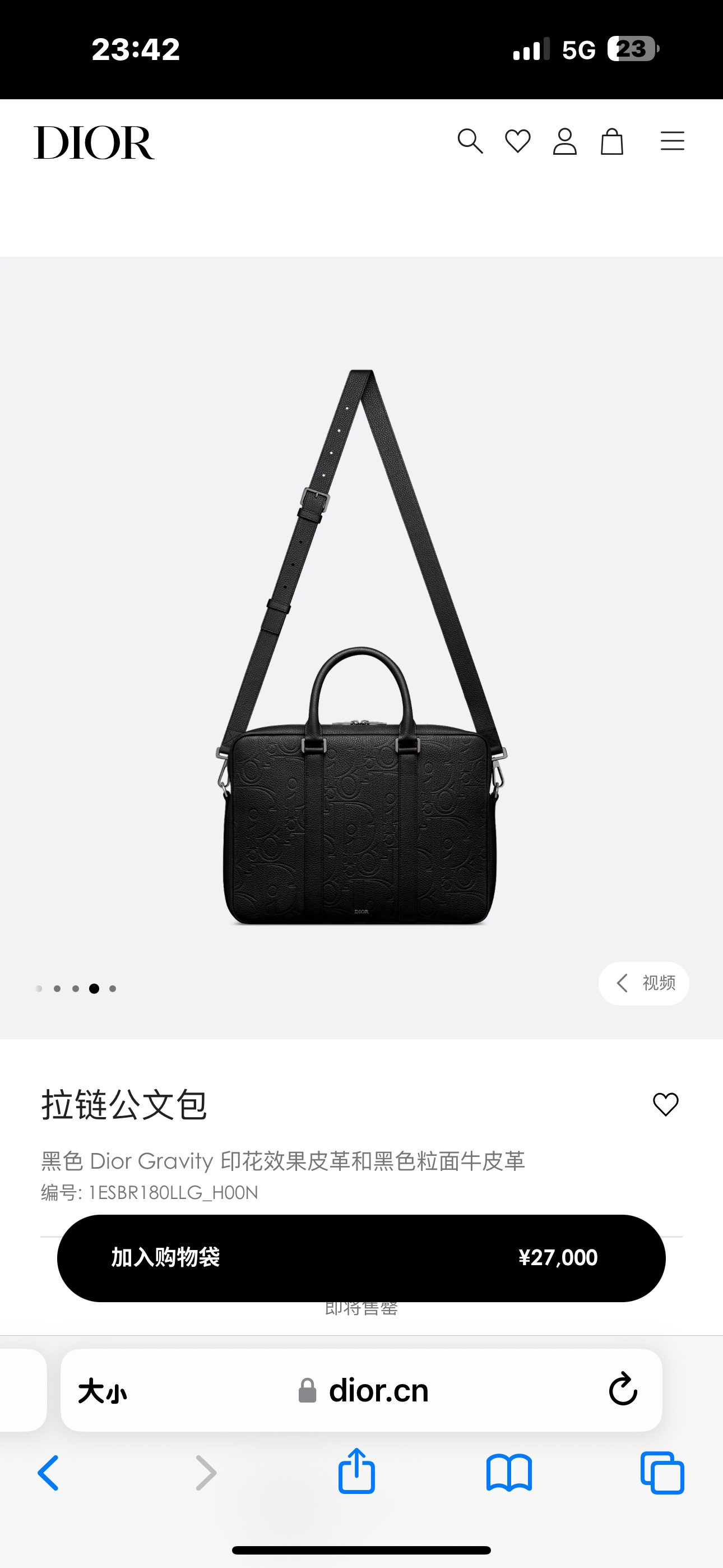The height and width of the screenshot is (1568, 723).
Task: Open the search magnifier in the header
Action: pyautogui.click(x=470, y=141)
